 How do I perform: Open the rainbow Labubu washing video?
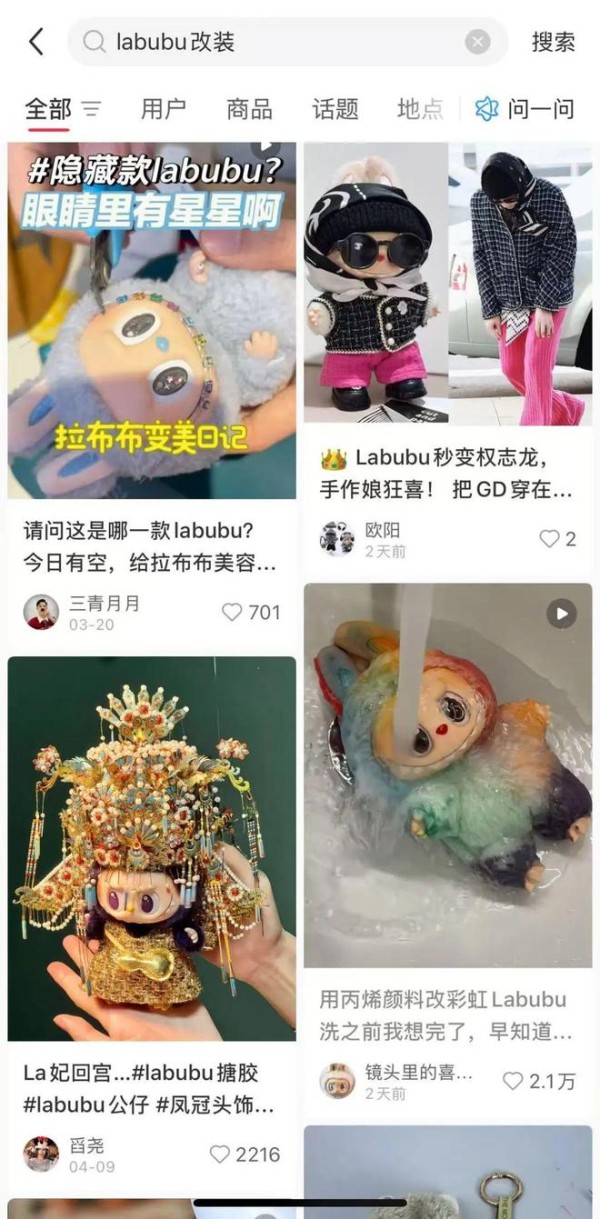(448, 775)
